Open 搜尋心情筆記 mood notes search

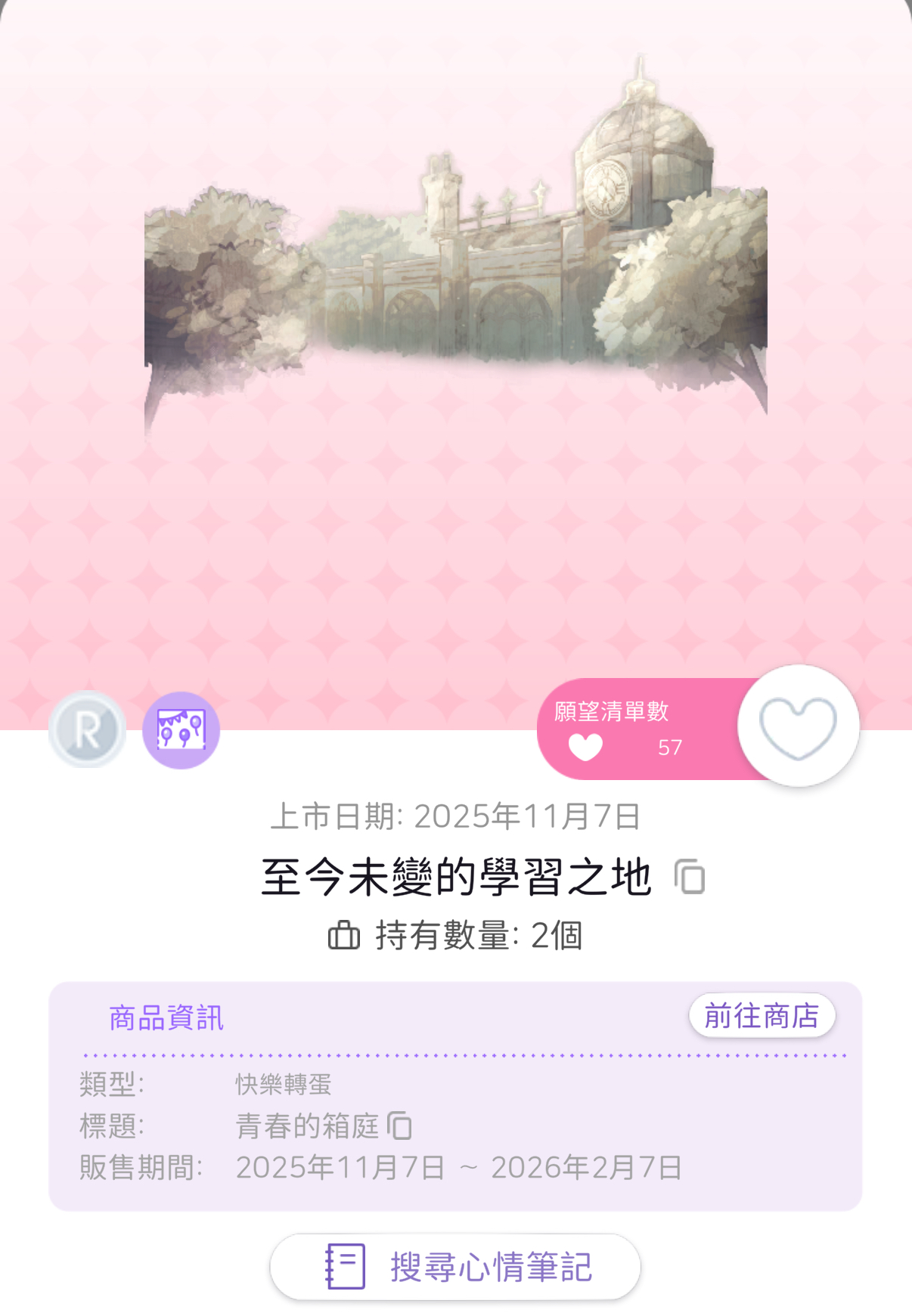455,1267
